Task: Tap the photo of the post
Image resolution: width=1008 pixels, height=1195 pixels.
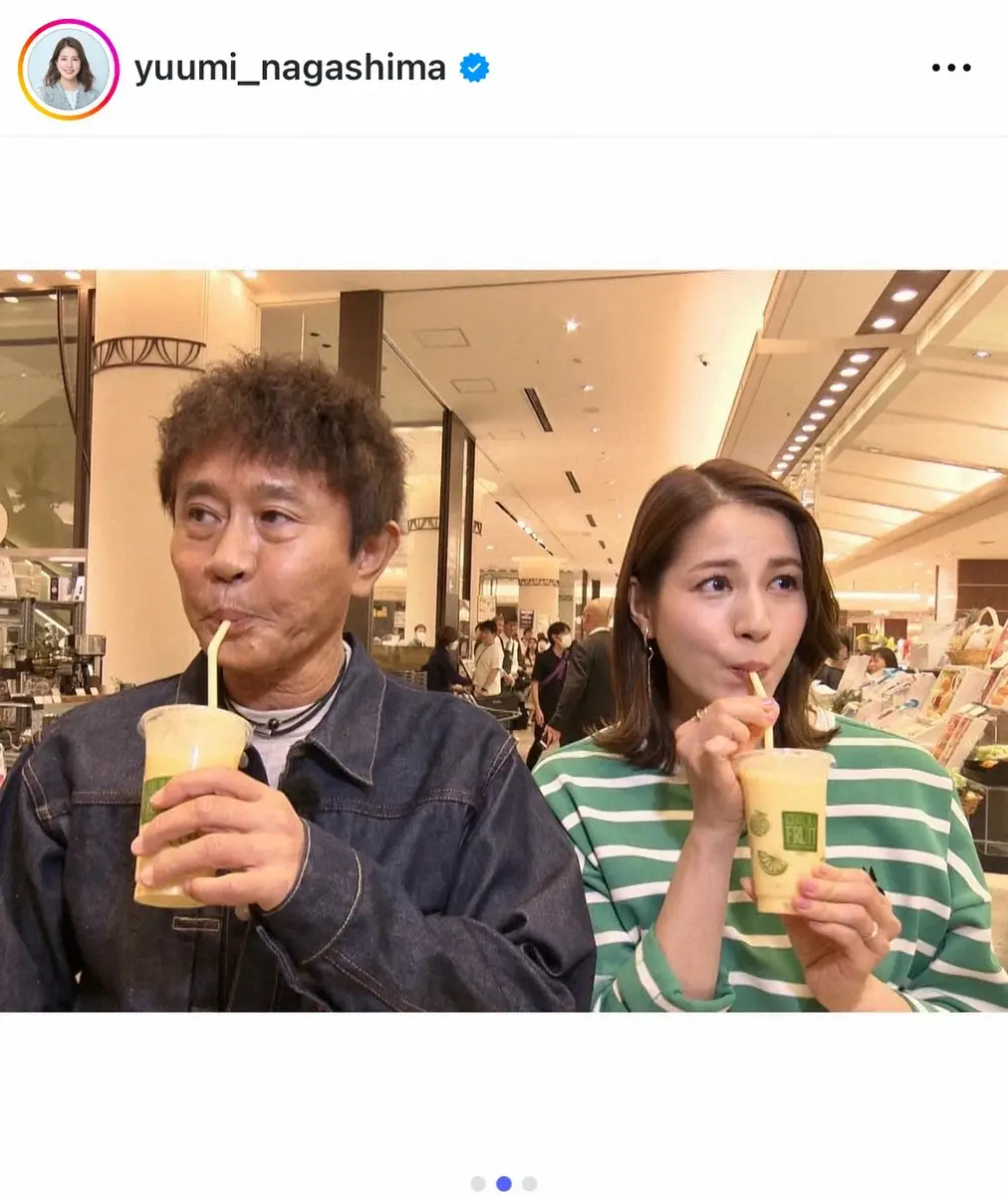Action: tap(504, 640)
